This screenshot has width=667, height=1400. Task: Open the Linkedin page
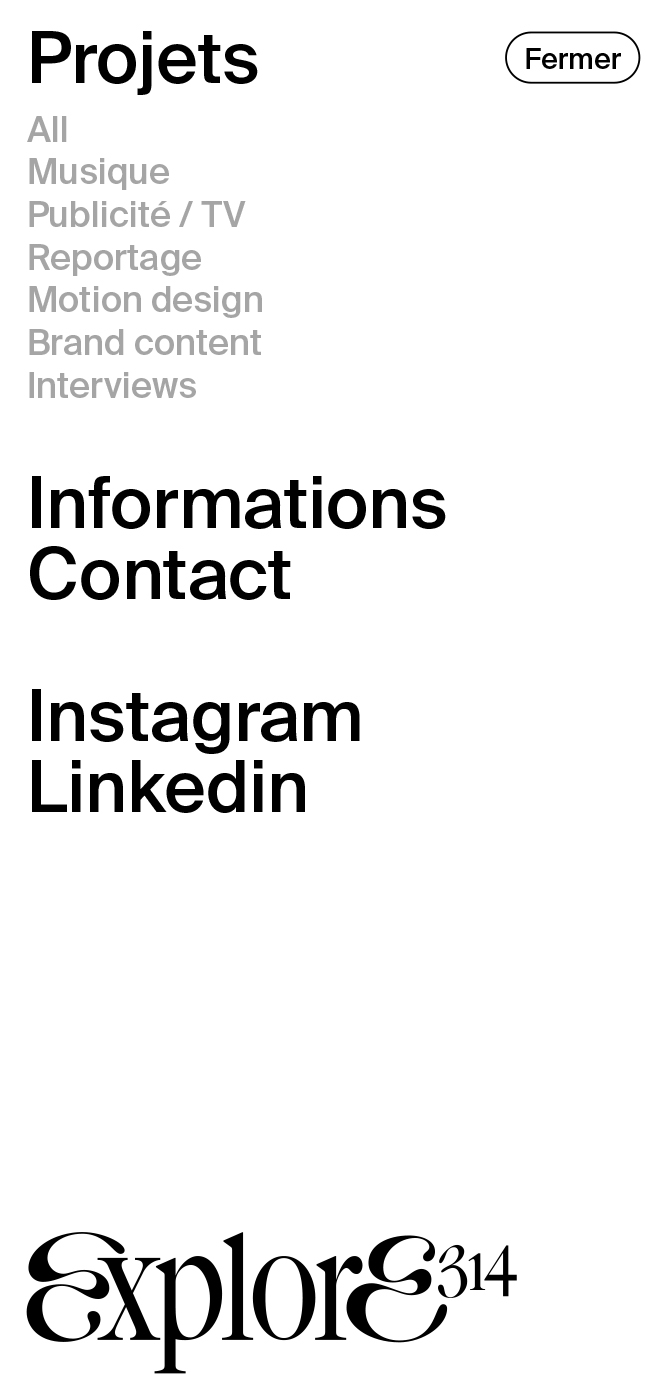(168, 788)
